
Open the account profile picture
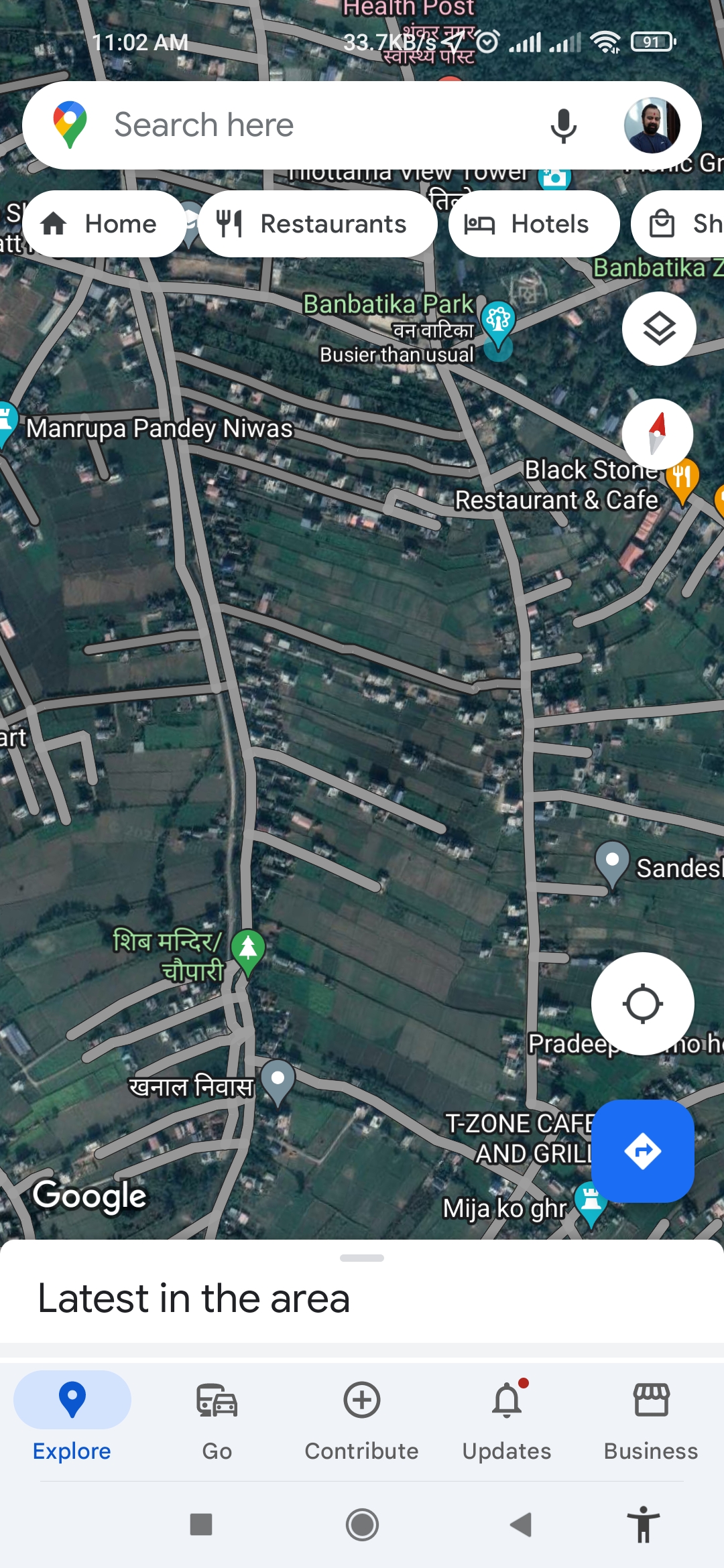(652, 125)
